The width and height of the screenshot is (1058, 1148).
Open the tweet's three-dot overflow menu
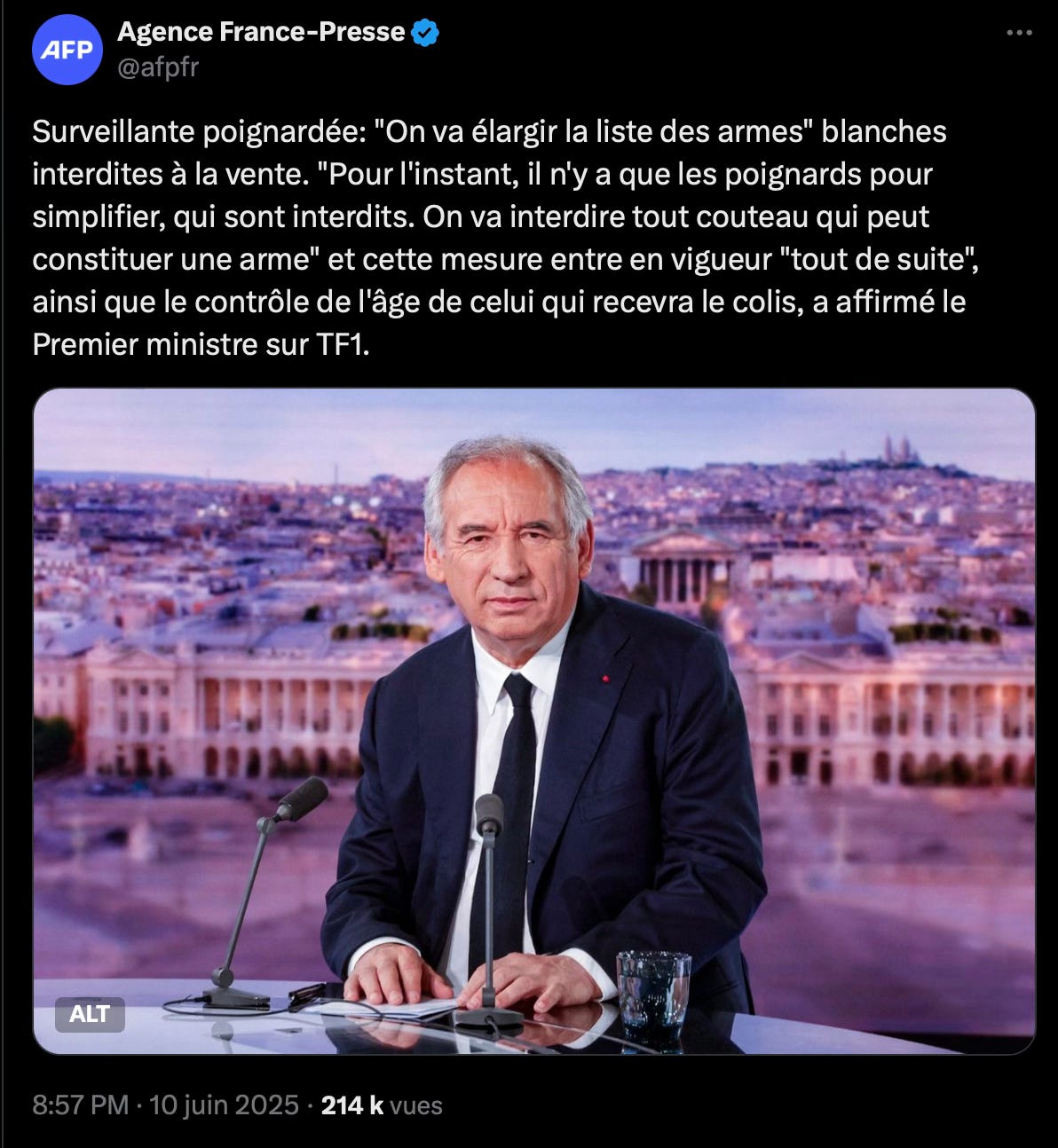pyautogui.click(x=1019, y=33)
